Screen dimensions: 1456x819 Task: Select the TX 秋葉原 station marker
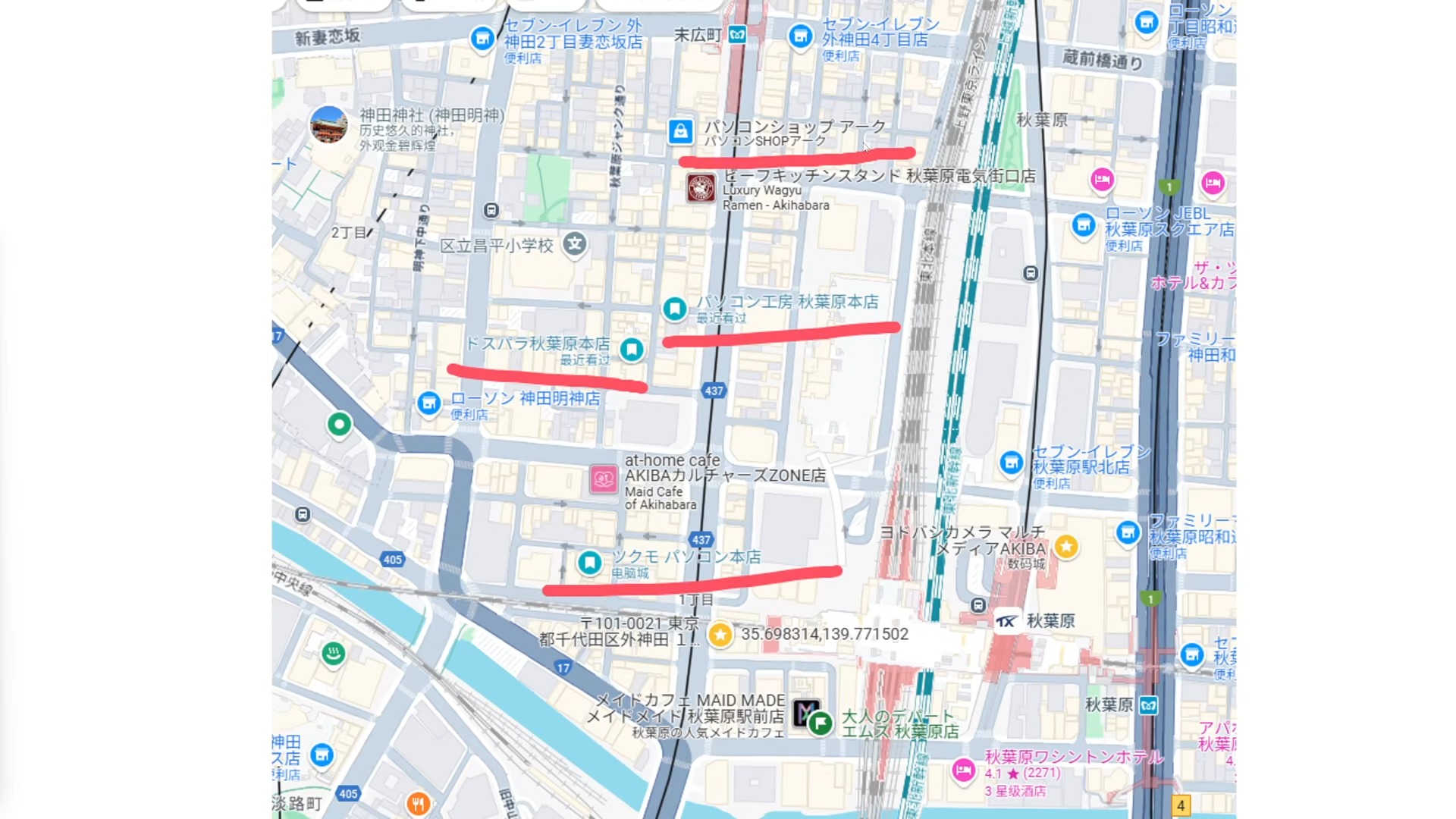point(1006,621)
